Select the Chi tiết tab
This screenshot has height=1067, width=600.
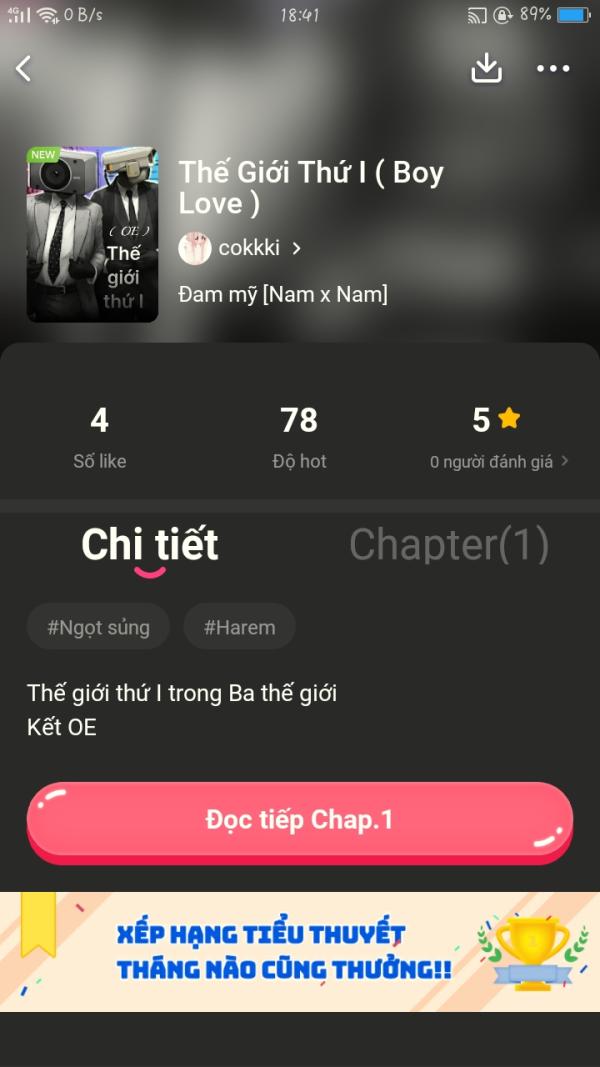(150, 544)
